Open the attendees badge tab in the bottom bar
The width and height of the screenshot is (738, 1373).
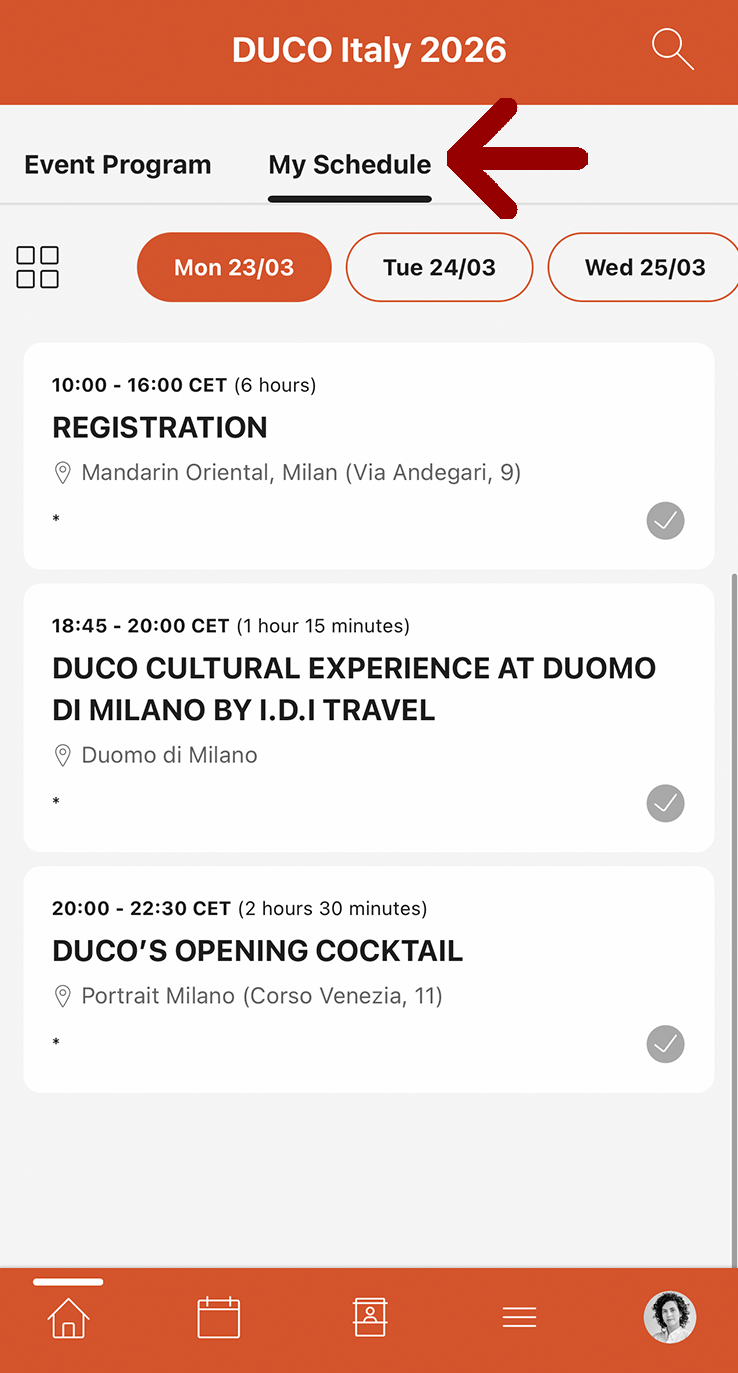pos(370,1317)
